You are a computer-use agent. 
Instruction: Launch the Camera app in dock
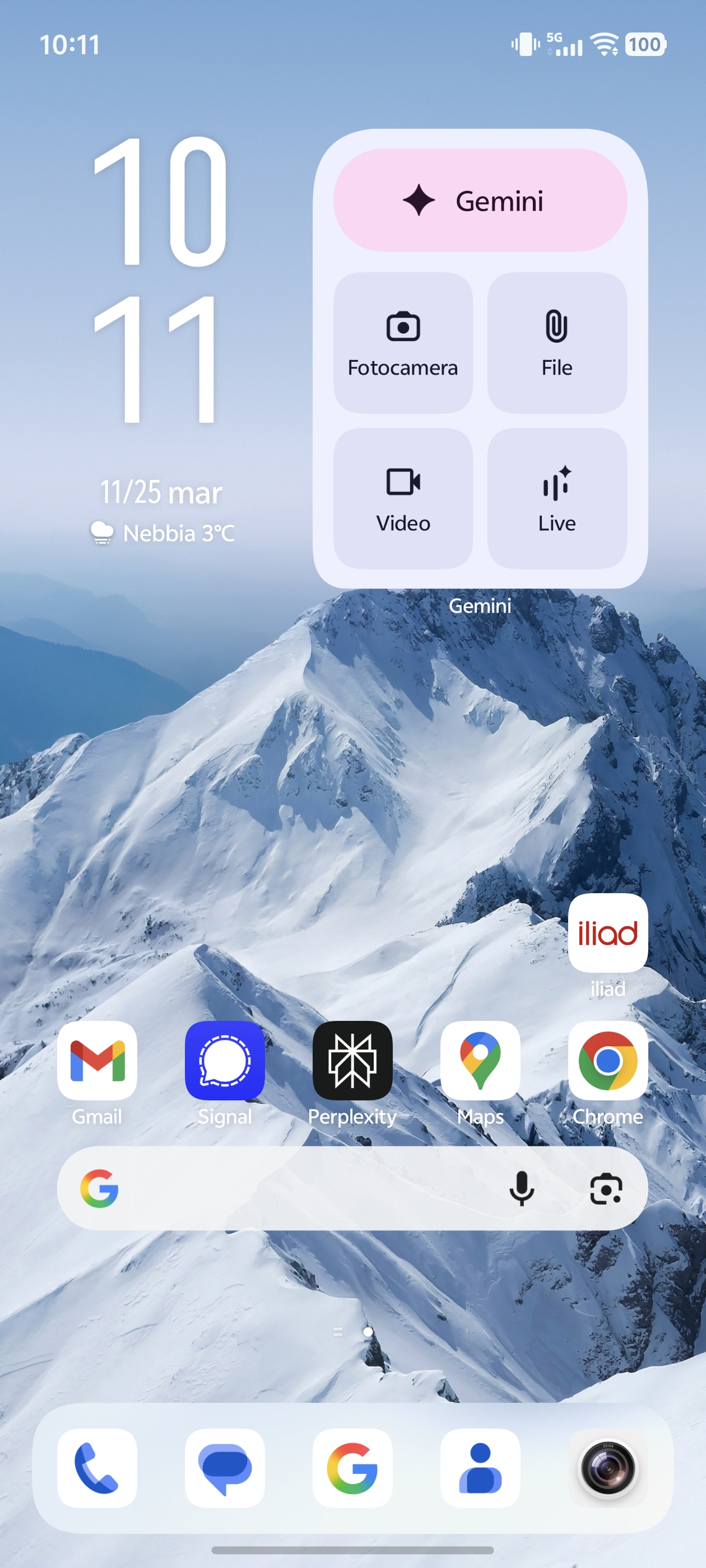607,1468
